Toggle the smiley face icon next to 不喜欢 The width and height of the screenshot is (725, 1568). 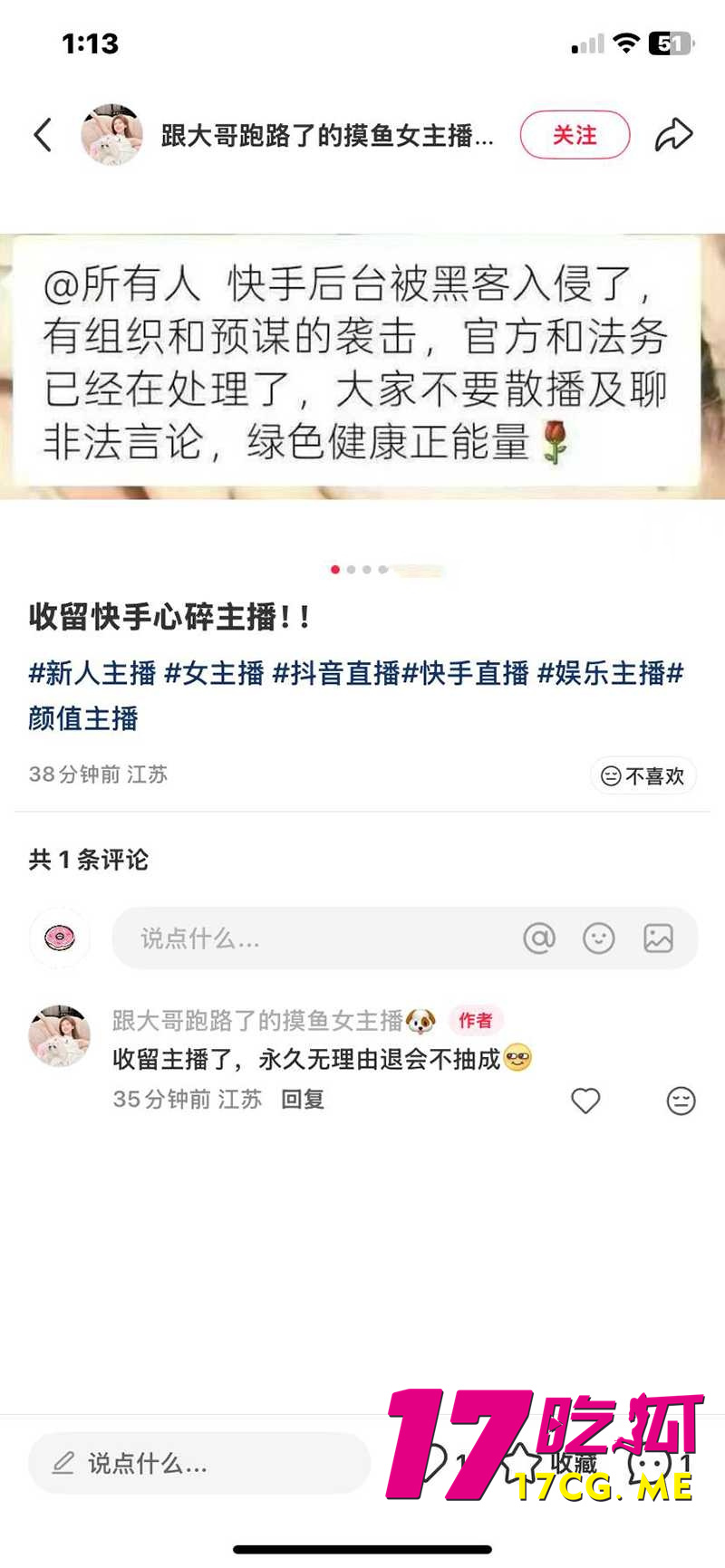coord(612,775)
